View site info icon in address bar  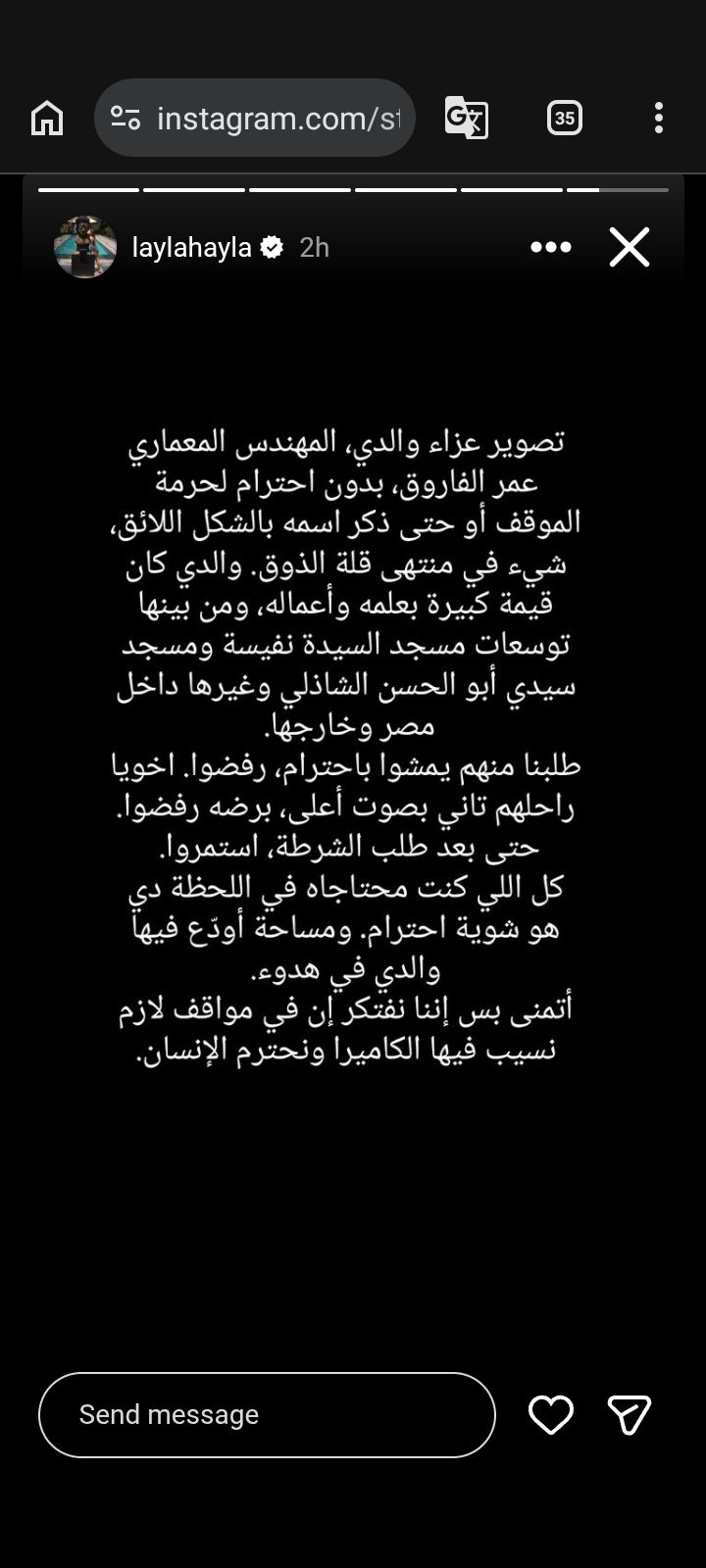point(126,119)
